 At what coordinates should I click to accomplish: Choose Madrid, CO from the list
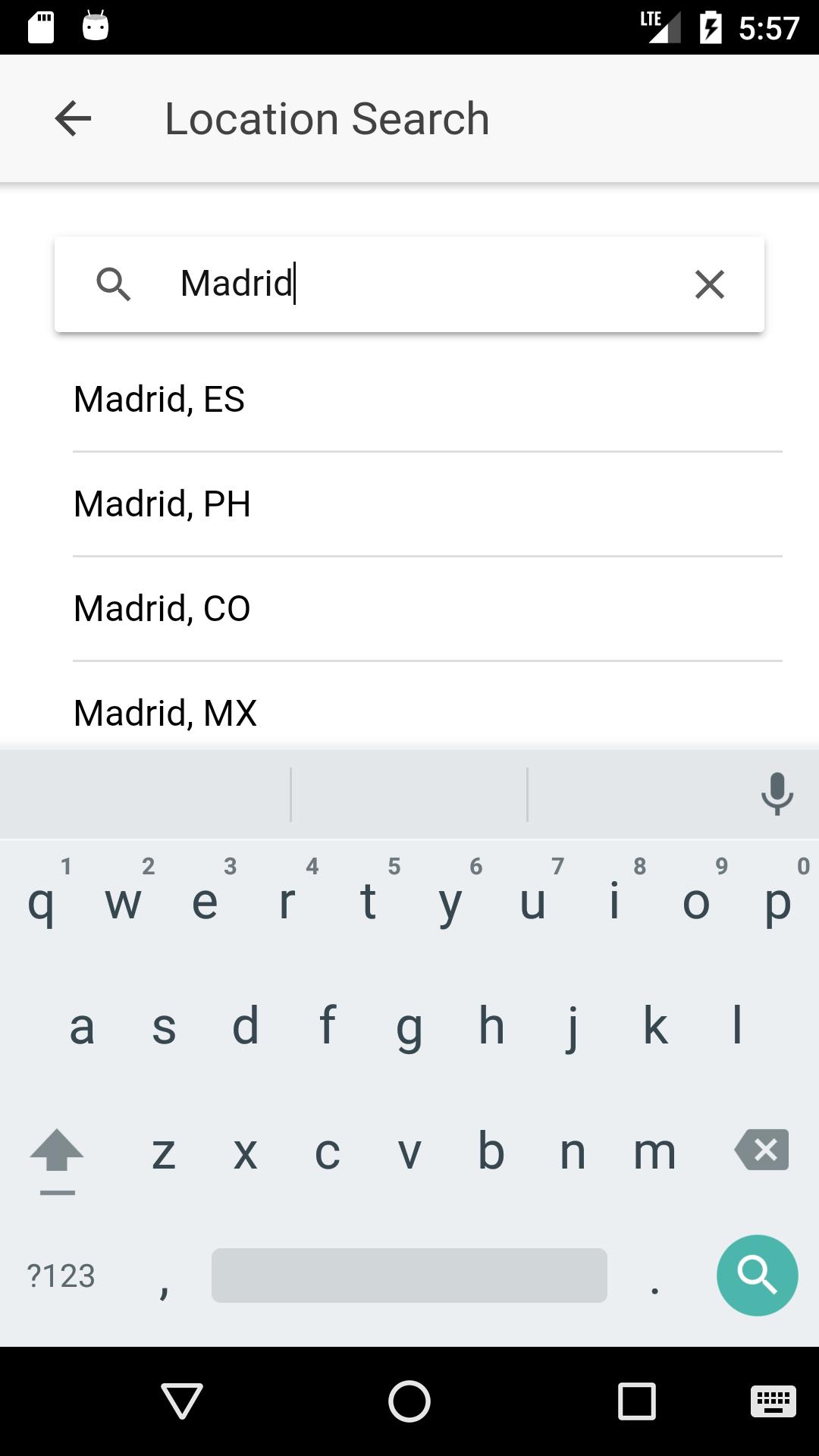coord(161,607)
